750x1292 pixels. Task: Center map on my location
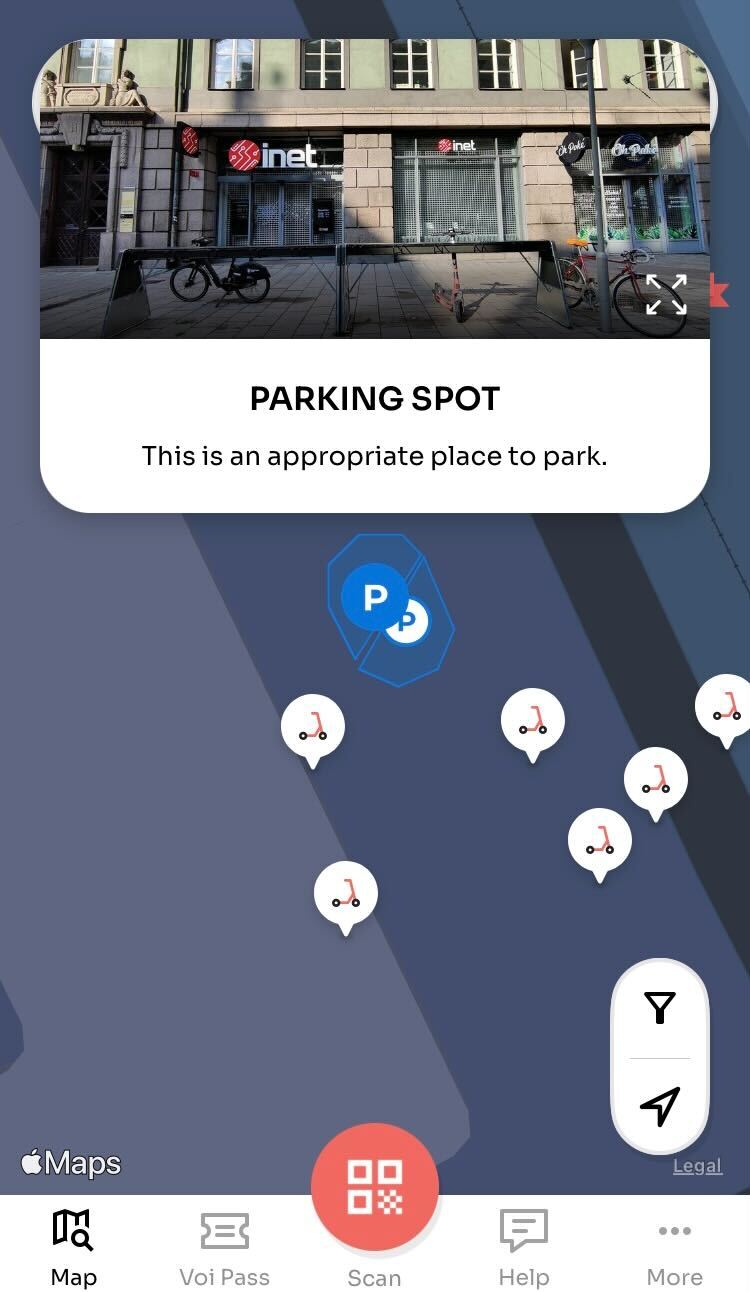[x=660, y=1105]
